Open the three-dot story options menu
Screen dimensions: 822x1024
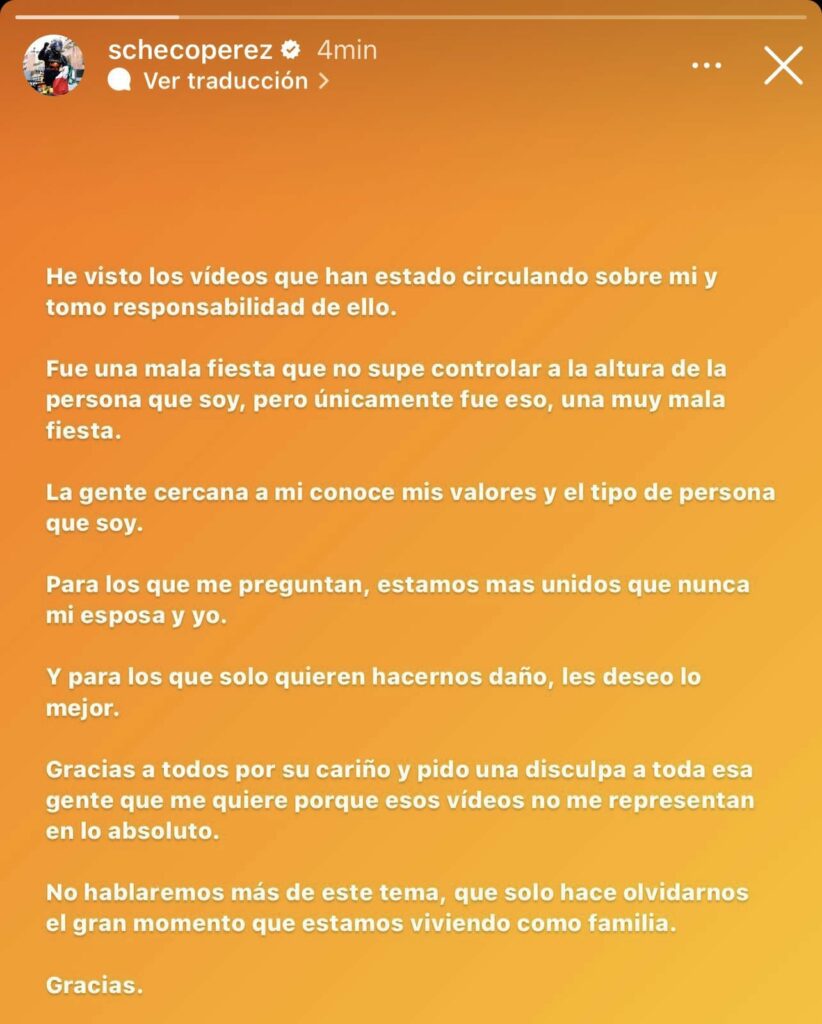click(706, 66)
